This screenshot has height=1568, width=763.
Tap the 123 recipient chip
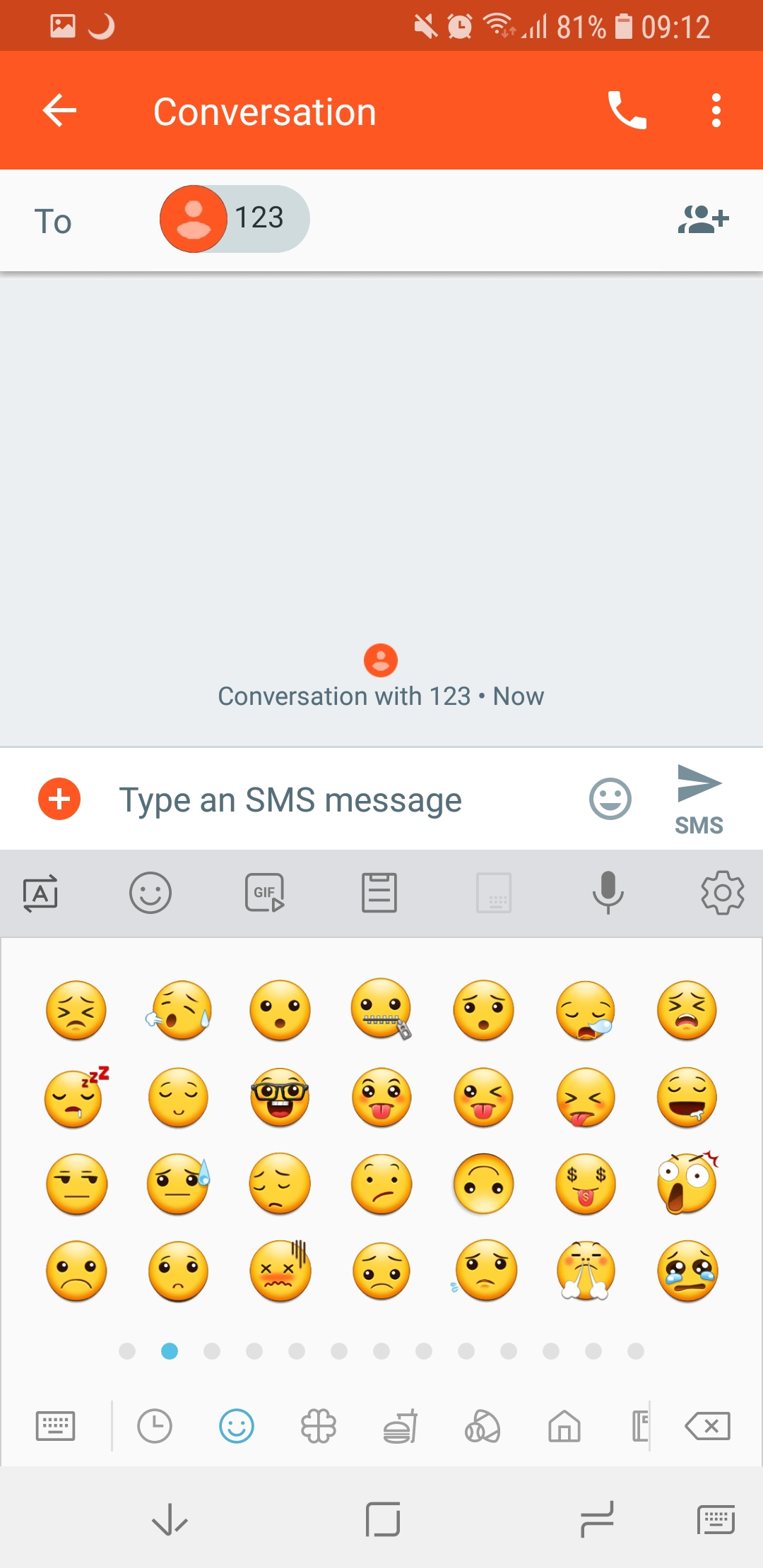point(235,219)
